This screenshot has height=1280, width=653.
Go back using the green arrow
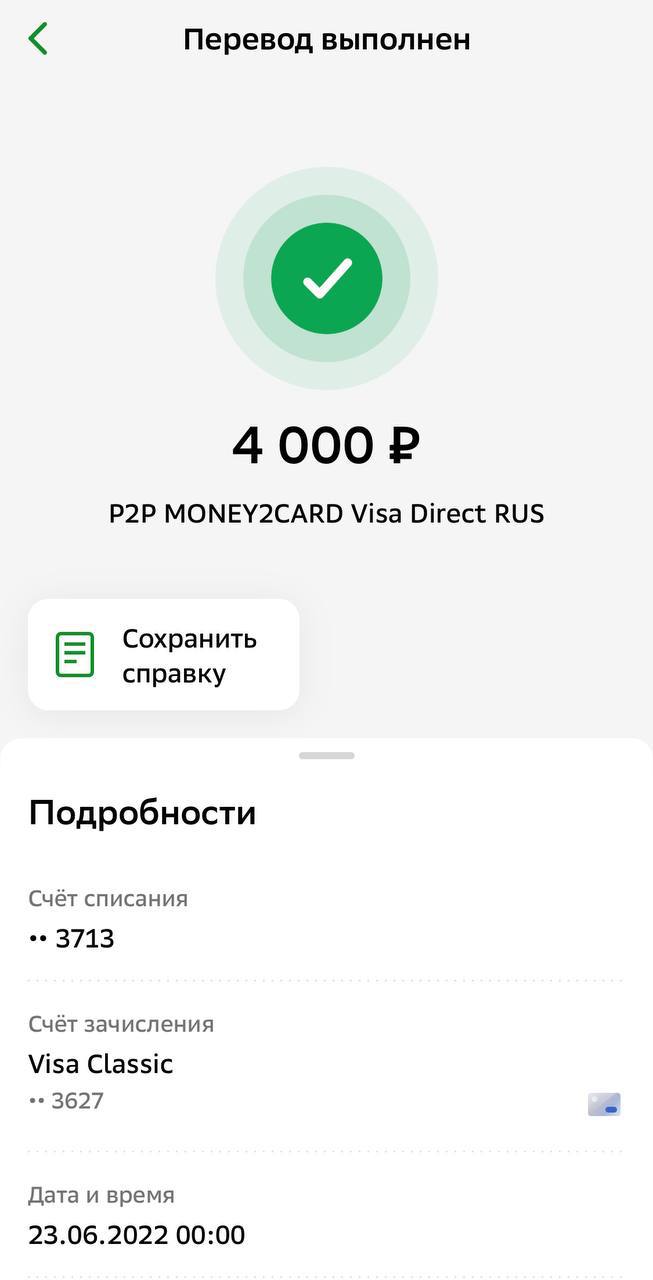[38, 39]
